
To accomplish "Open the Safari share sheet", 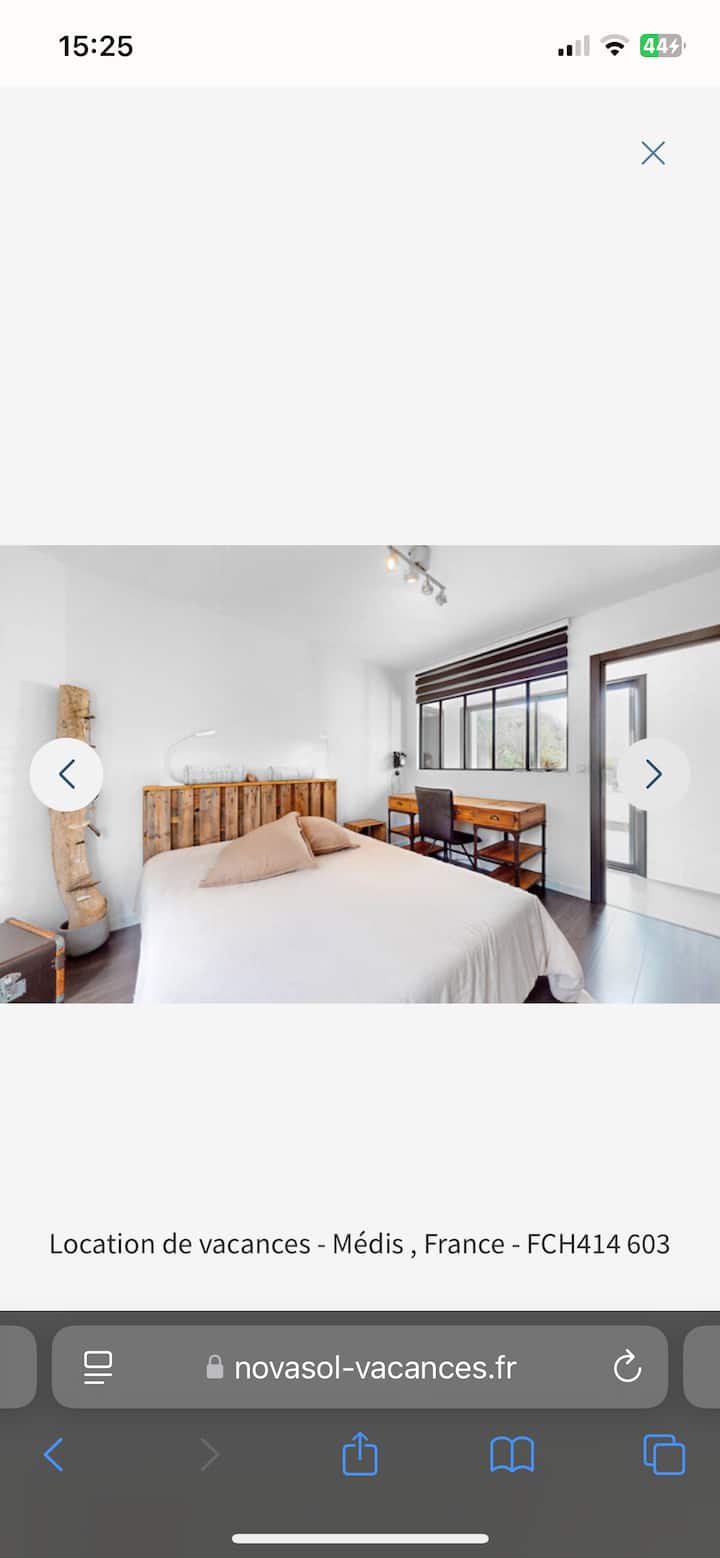I will click(360, 1454).
